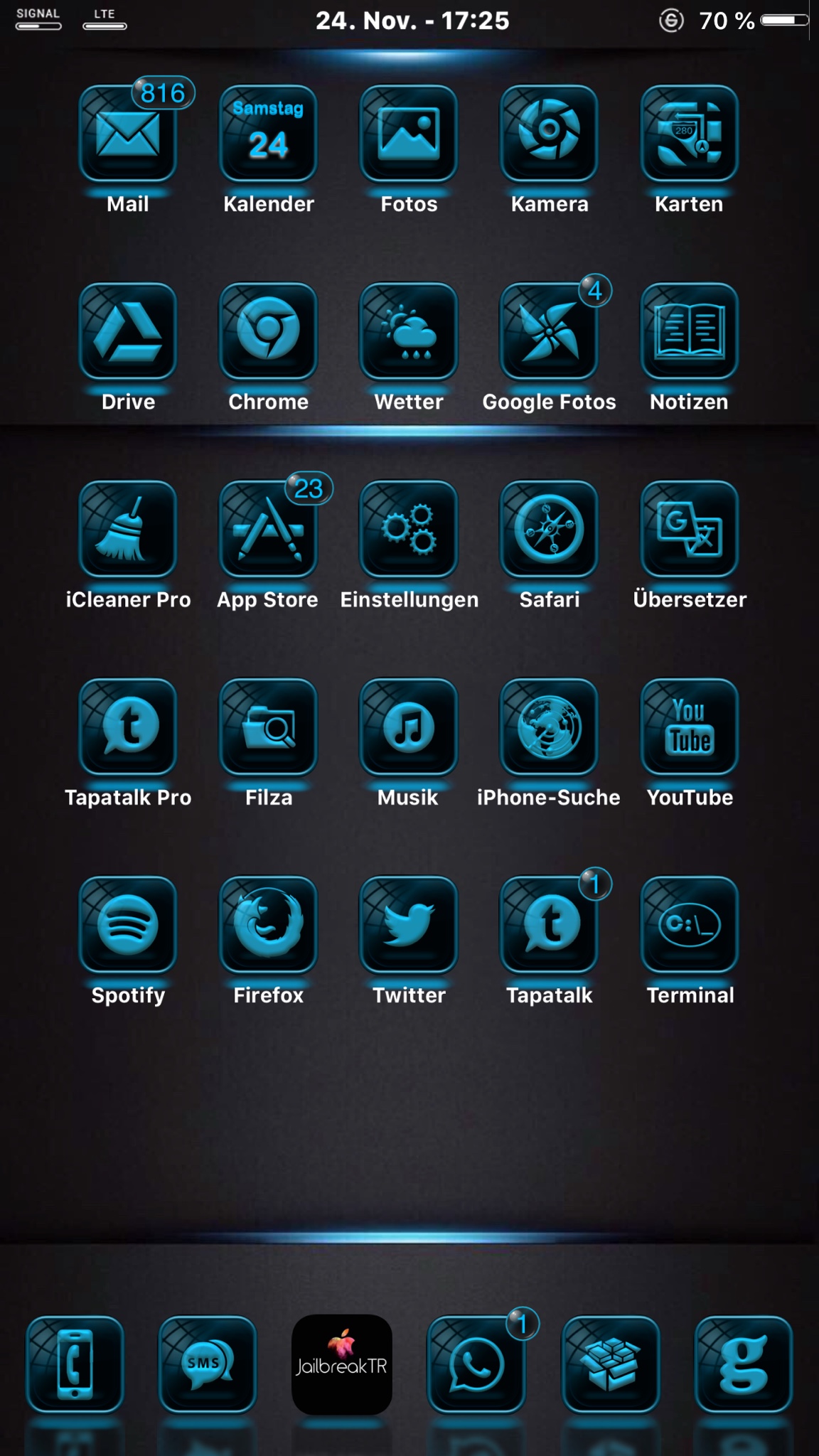Open Einstellungen settings
Image resolution: width=819 pixels, height=1456 pixels.
tap(409, 529)
